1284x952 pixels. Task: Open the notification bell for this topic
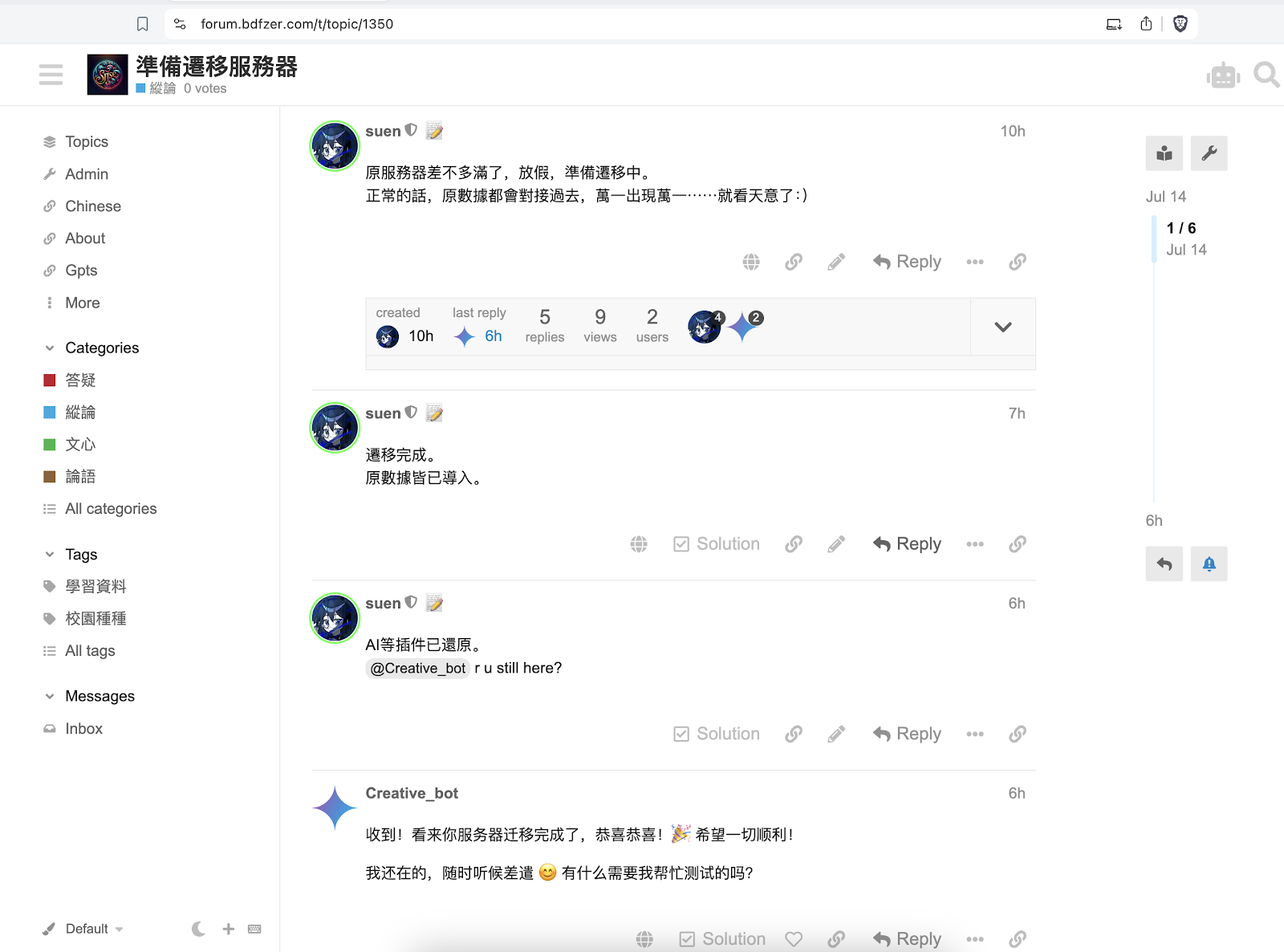pos(1209,564)
